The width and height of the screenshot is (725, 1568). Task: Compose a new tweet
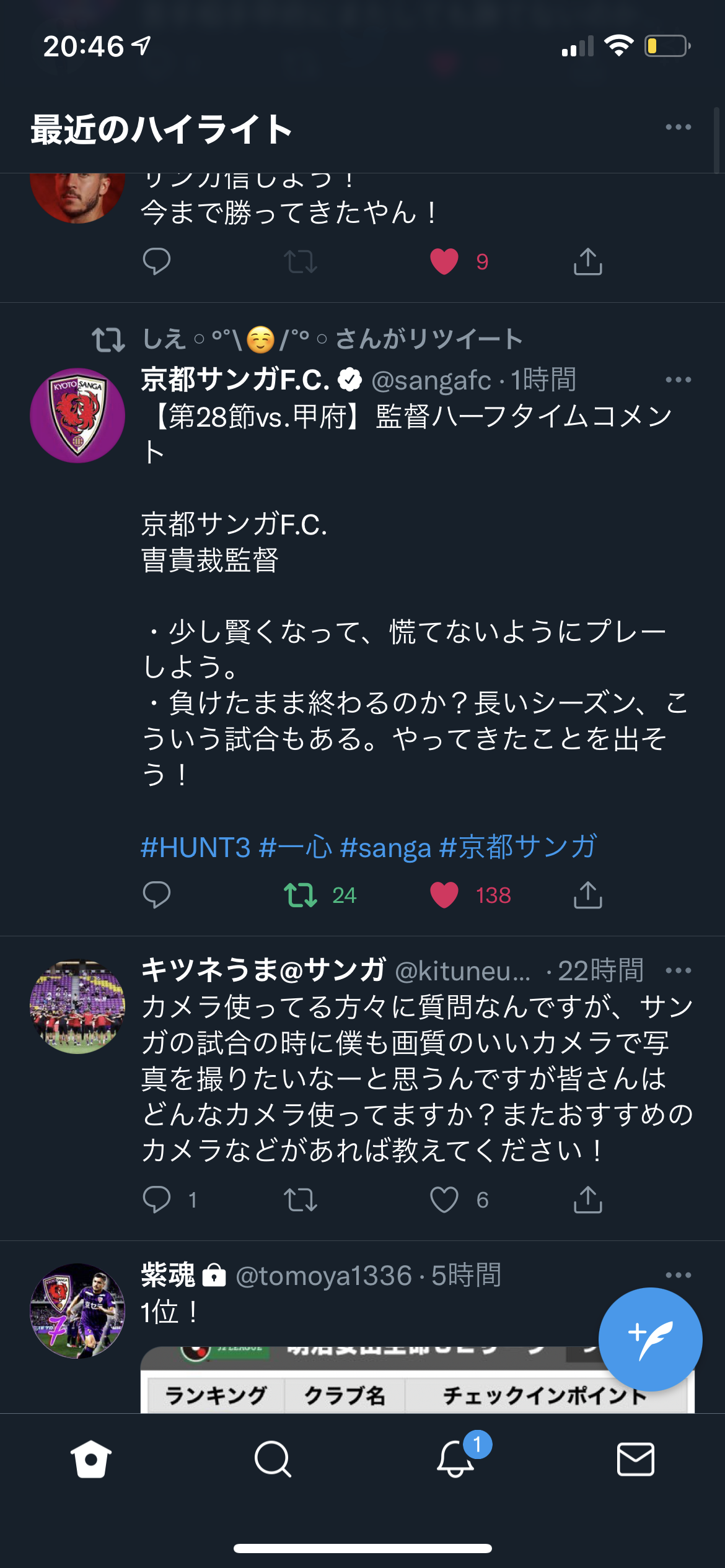click(x=650, y=1339)
